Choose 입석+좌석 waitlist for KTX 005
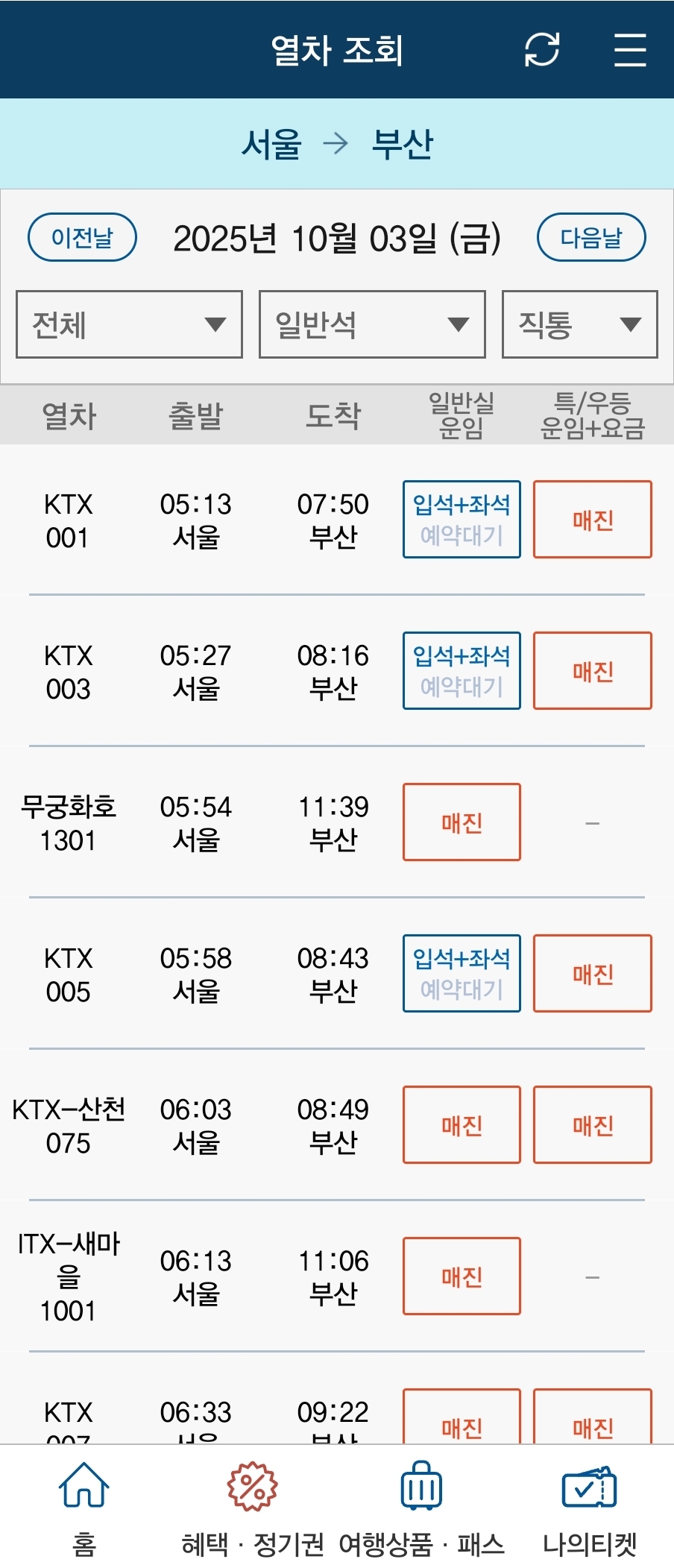The image size is (674, 1568). point(462,974)
